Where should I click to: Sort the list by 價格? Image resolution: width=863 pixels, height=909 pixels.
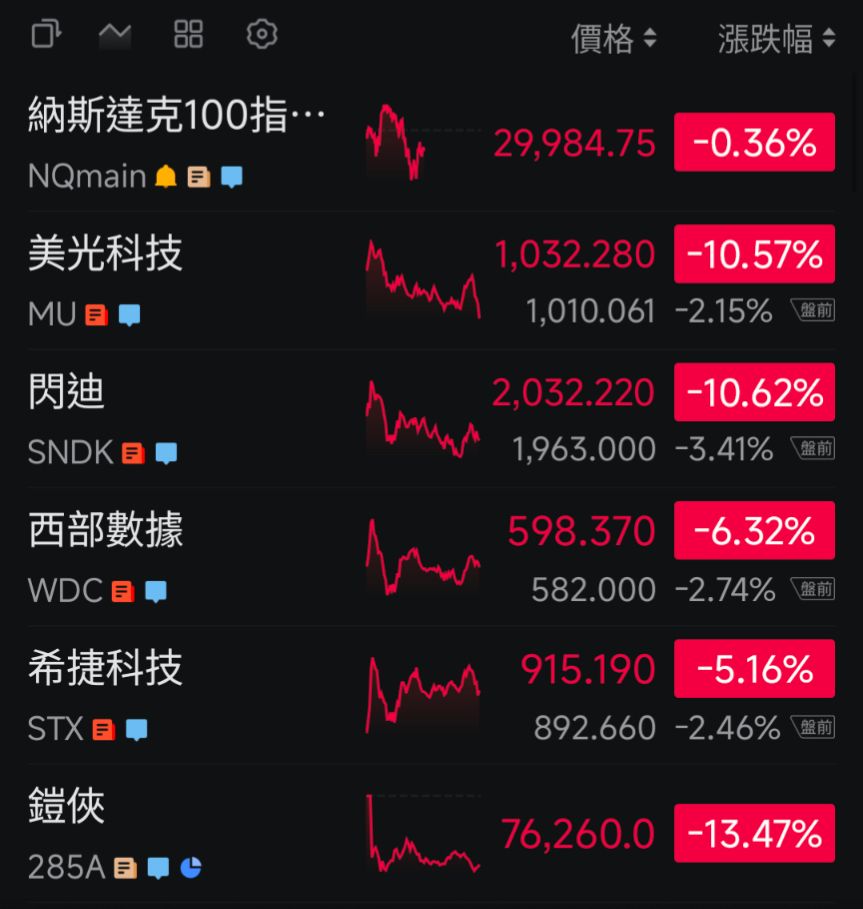coord(614,39)
